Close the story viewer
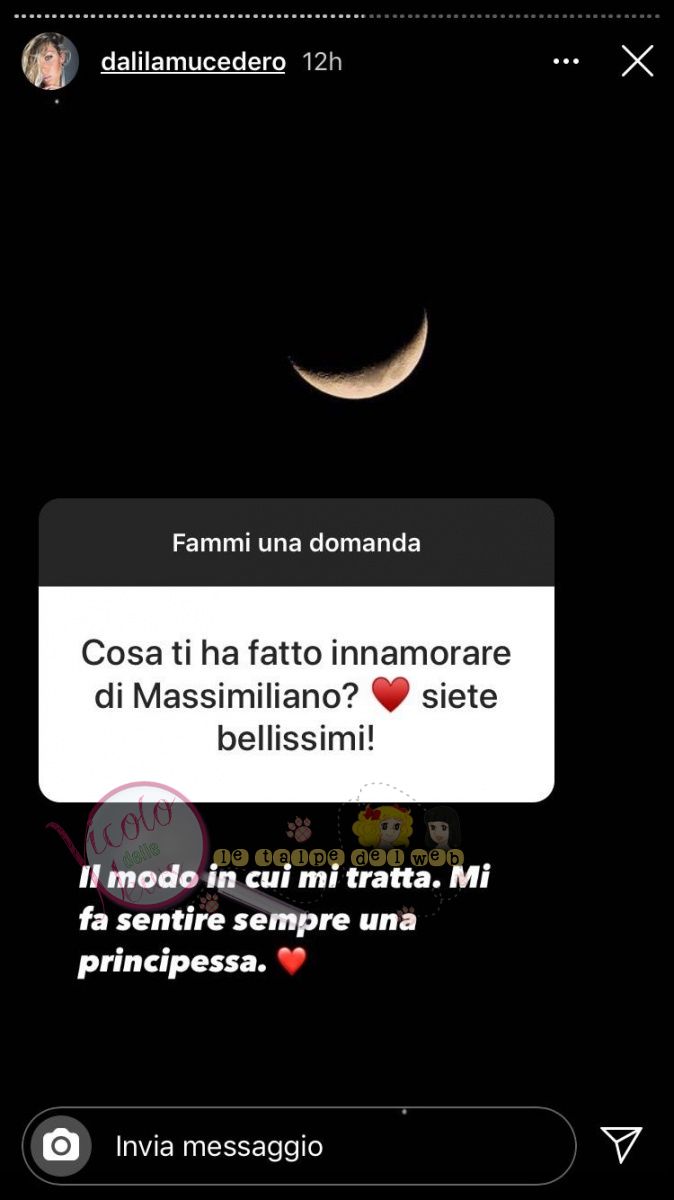 point(637,62)
